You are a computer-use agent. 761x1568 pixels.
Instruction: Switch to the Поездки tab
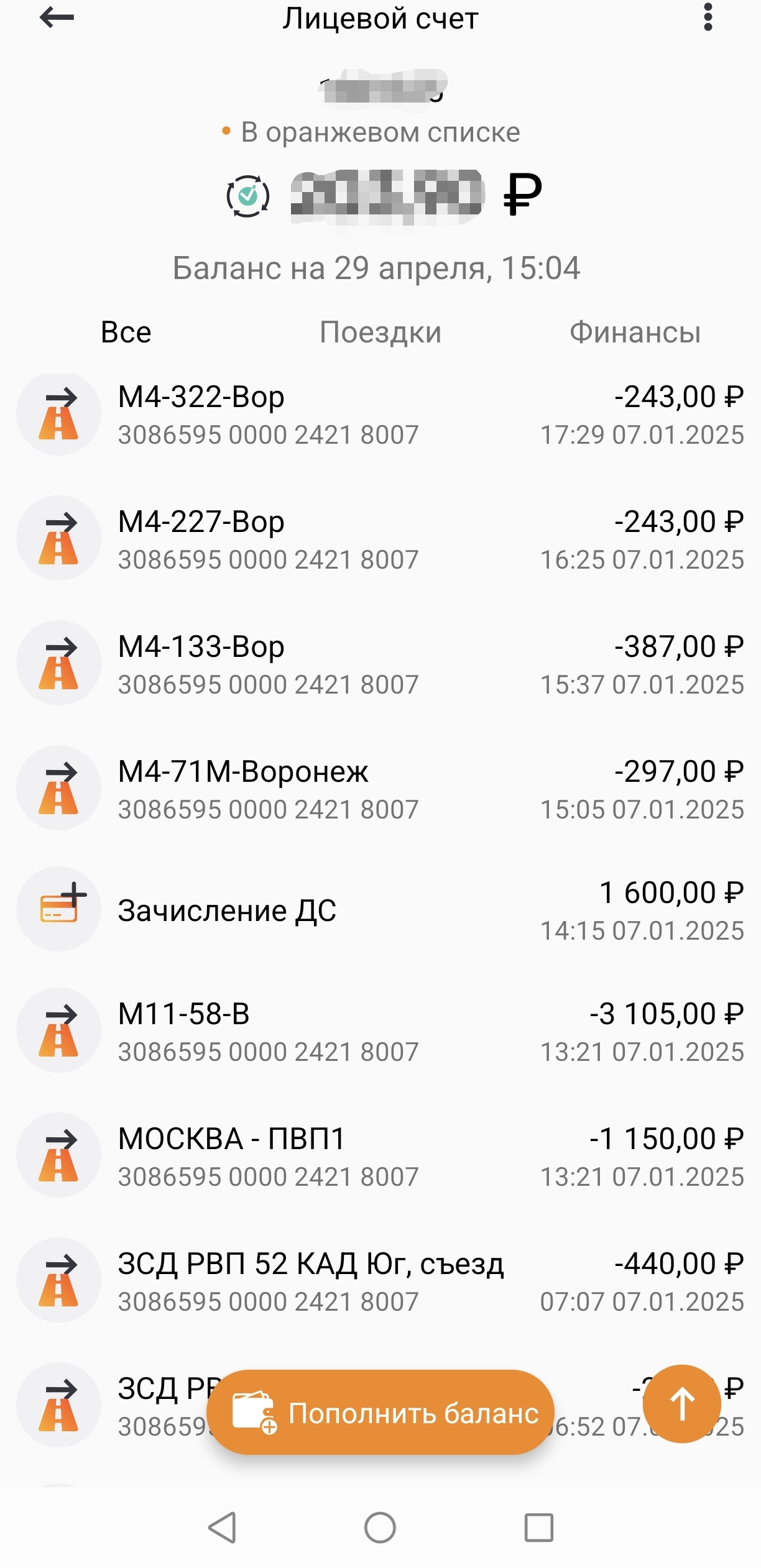click(380, 332)
